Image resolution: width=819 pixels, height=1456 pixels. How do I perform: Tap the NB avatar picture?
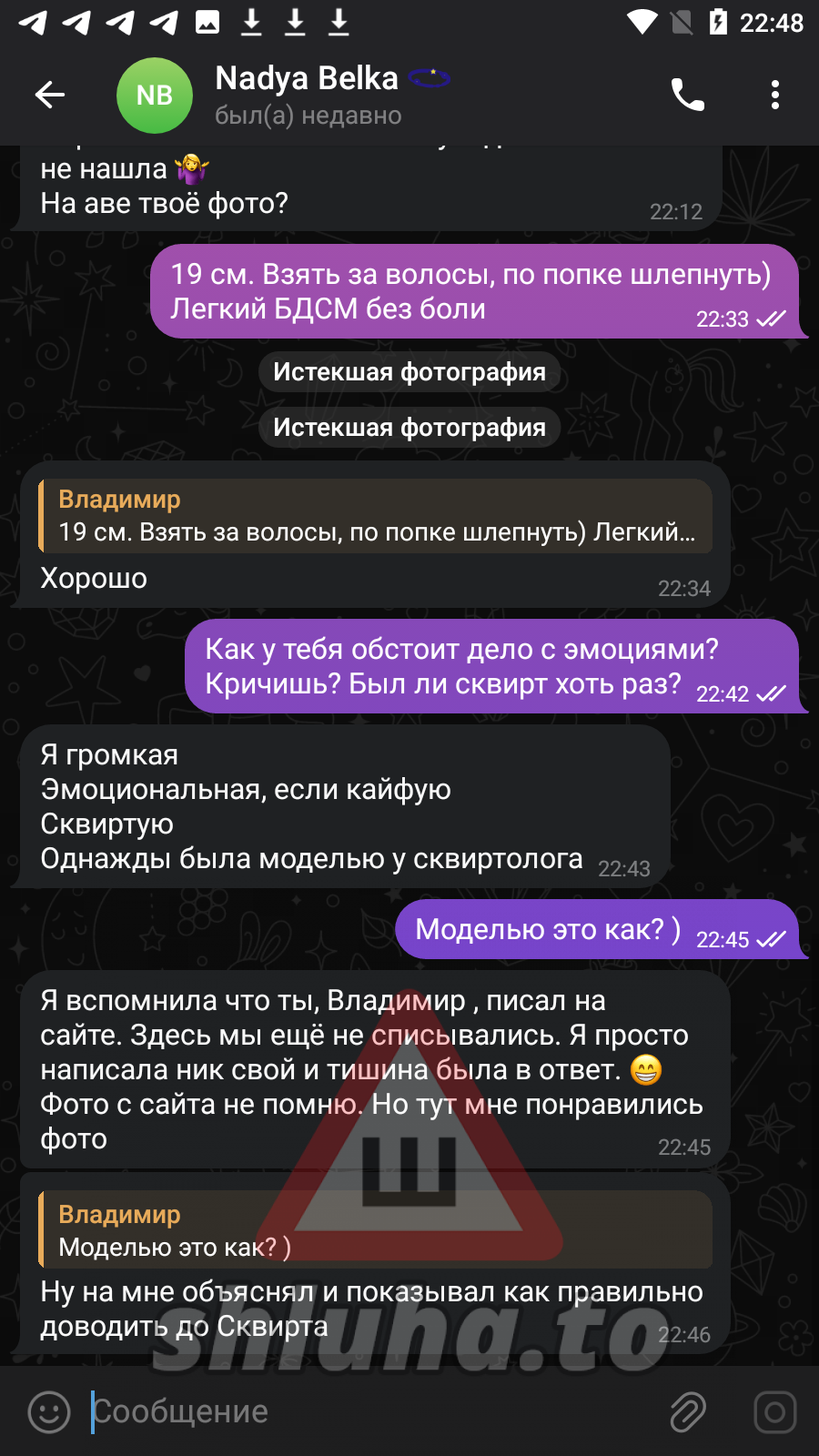click(155, 95)
